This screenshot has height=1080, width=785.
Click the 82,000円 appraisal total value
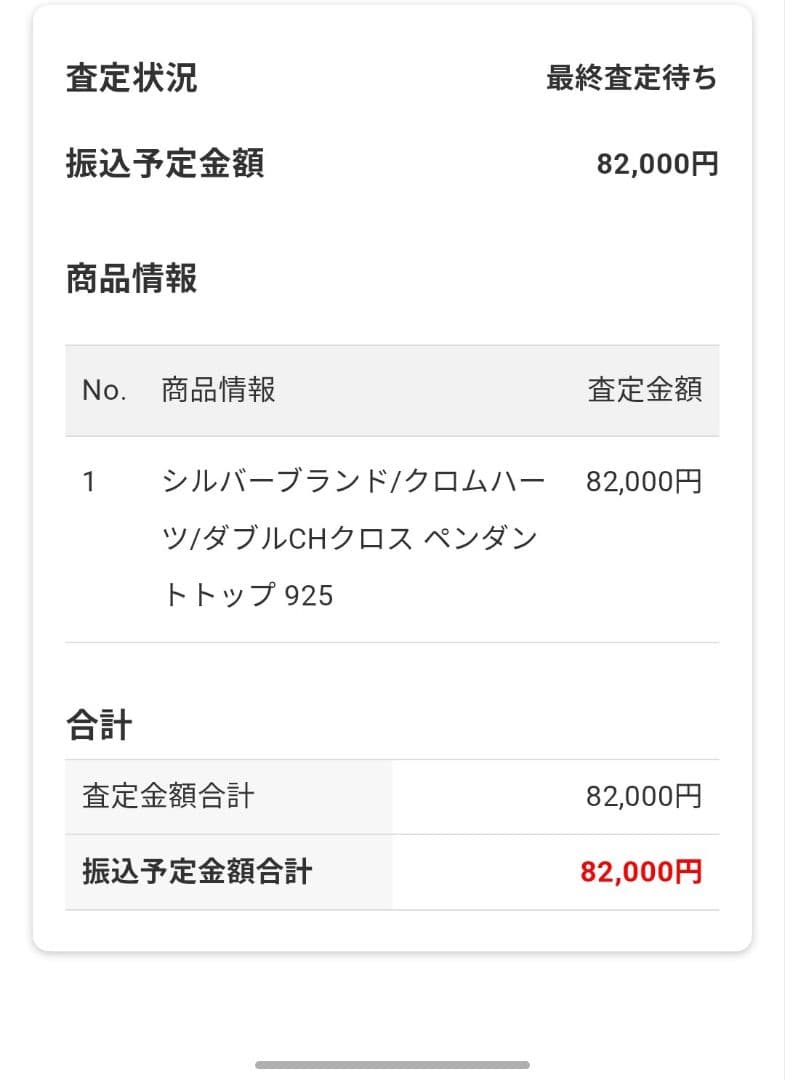(646, 796)
